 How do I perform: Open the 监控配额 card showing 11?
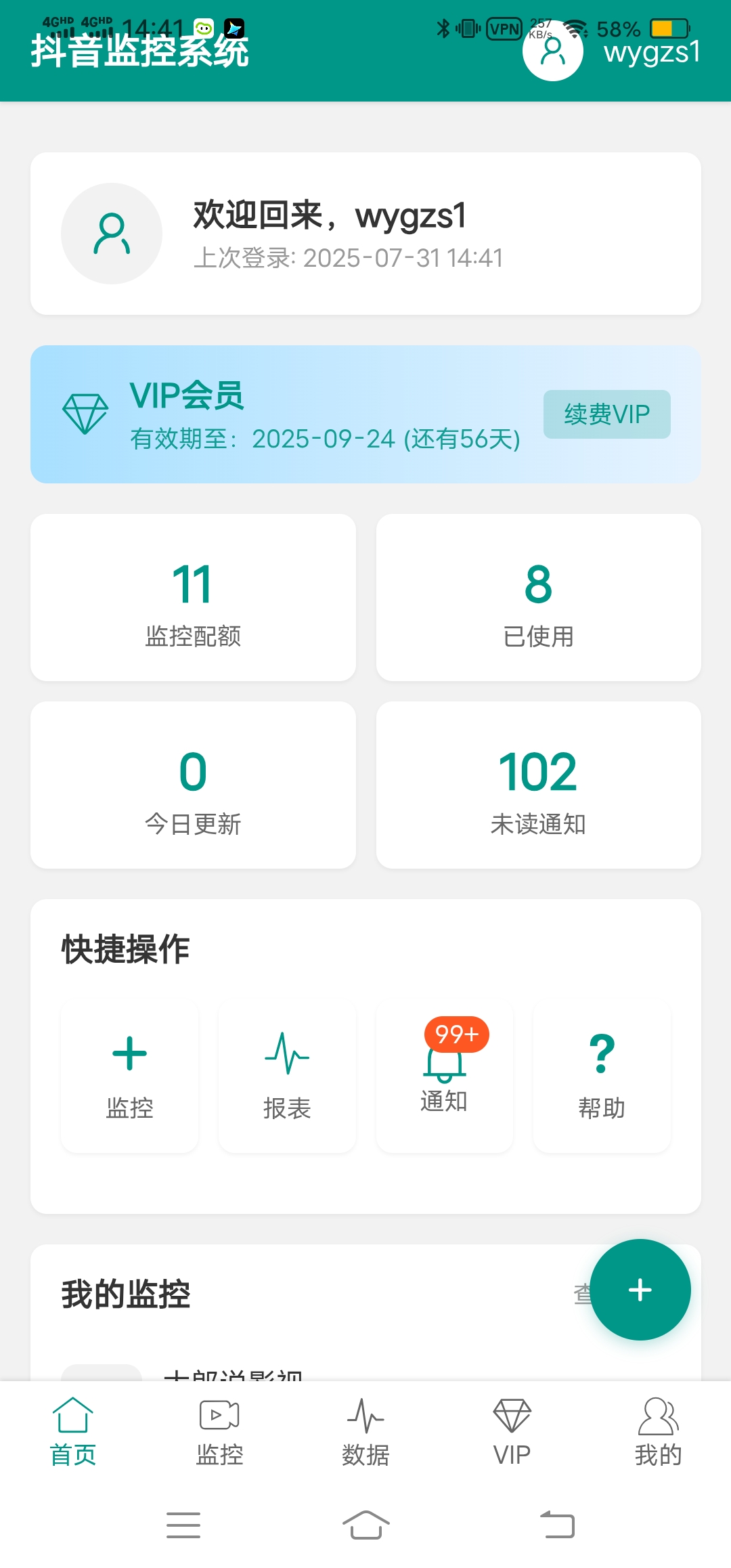[x=193, y=598]
